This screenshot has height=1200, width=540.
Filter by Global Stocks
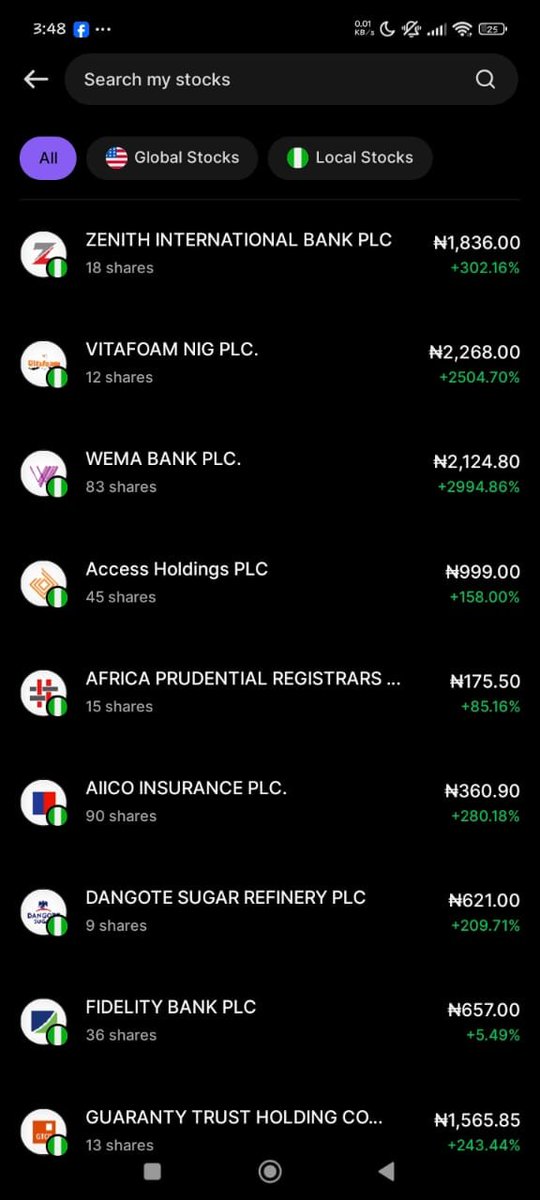172,158
